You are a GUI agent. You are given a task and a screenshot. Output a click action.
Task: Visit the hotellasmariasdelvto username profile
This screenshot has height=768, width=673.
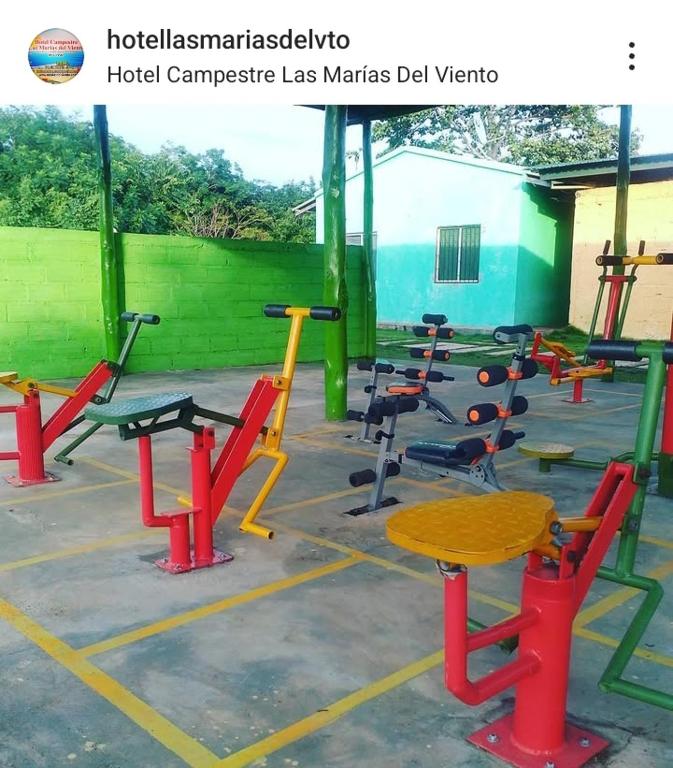[x=228, y=40]
